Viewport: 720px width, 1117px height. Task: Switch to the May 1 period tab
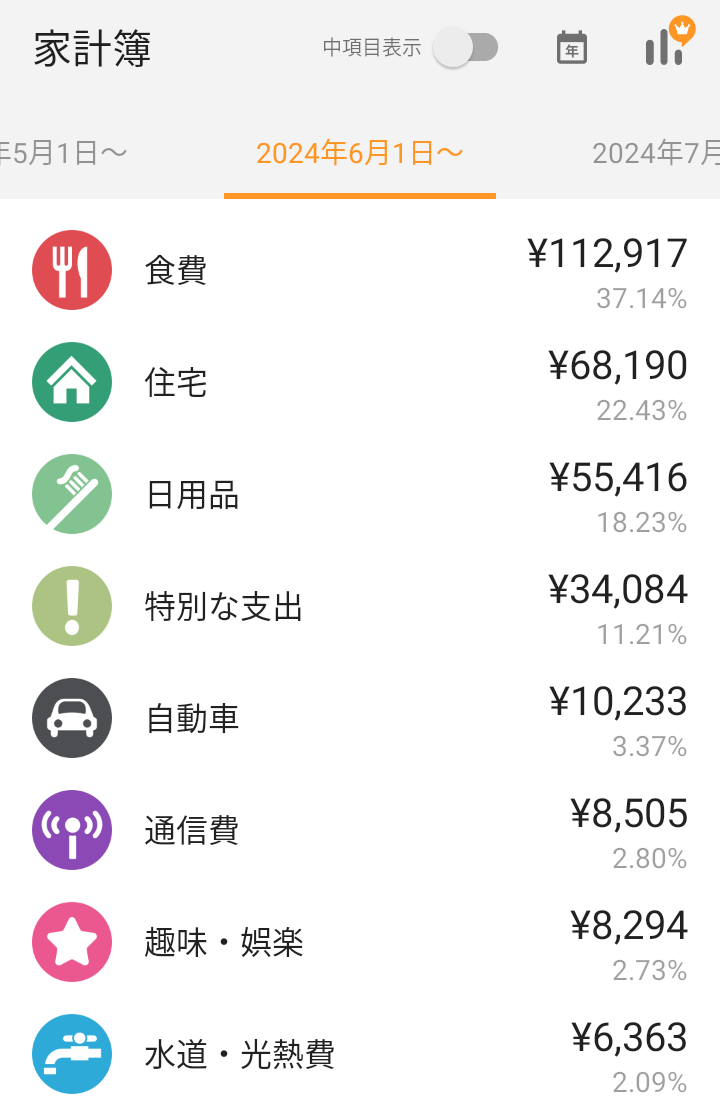click(x=64, y=153)
